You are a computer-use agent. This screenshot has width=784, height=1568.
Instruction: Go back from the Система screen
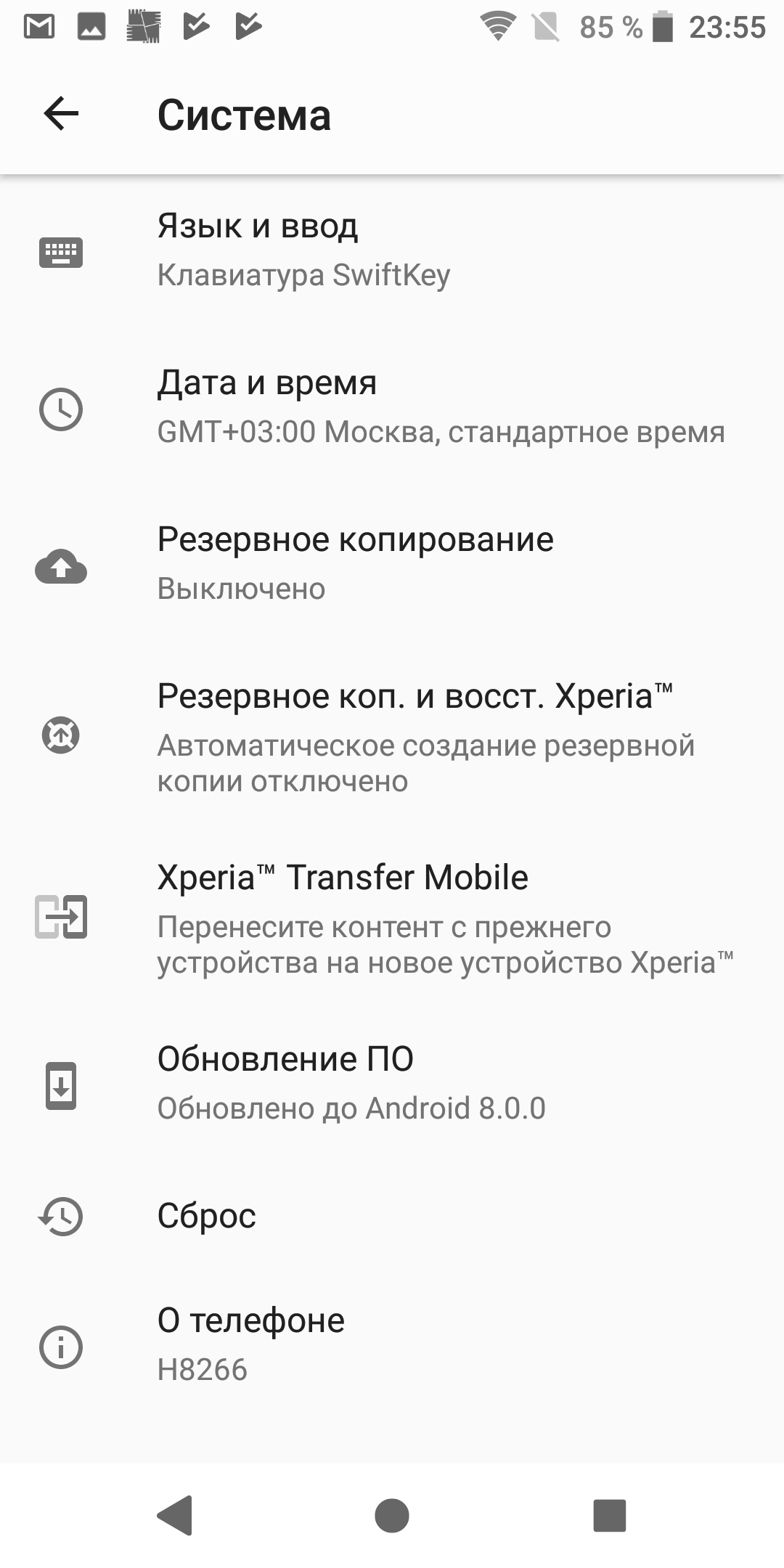click(x=61, y=114)
